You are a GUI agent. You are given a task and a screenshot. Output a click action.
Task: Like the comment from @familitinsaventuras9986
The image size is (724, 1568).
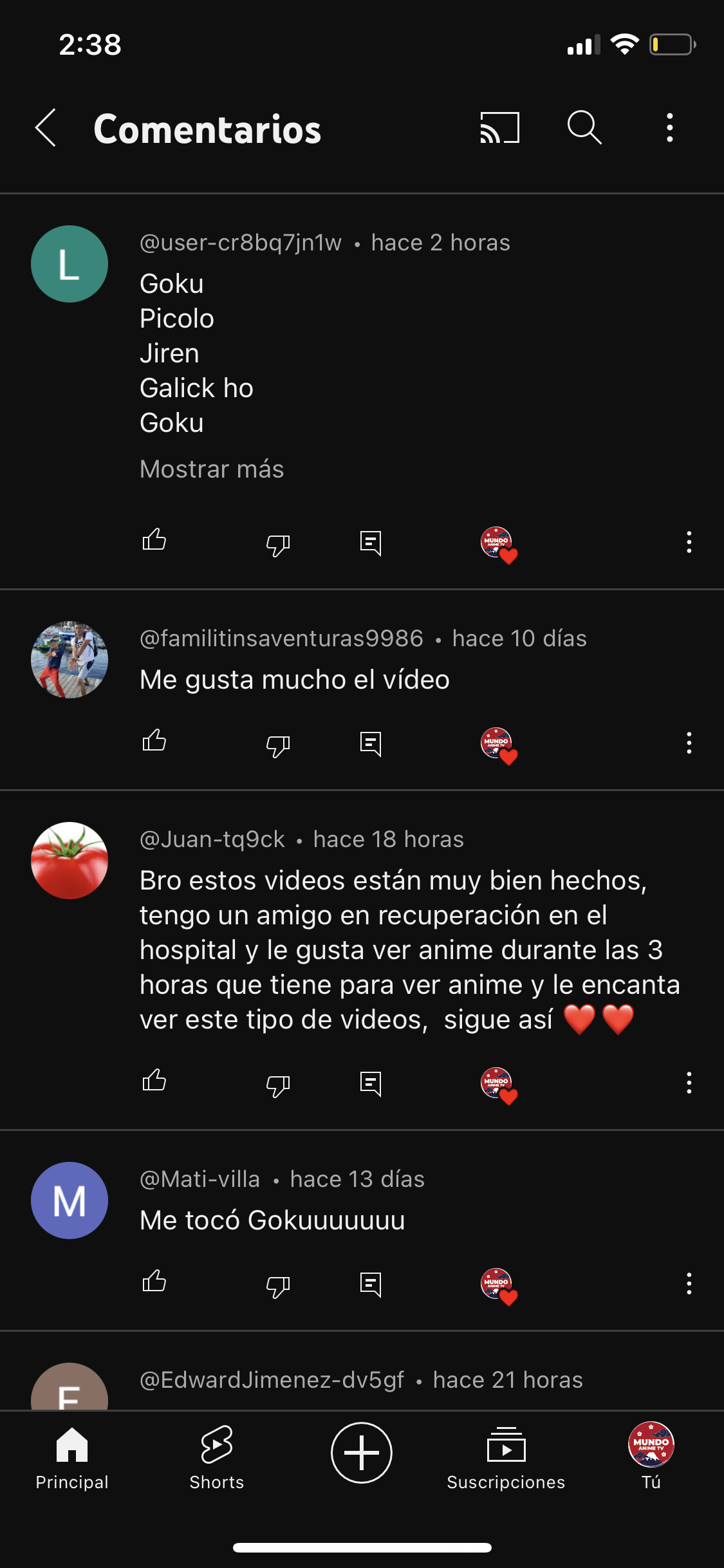(x=154, y=742)
